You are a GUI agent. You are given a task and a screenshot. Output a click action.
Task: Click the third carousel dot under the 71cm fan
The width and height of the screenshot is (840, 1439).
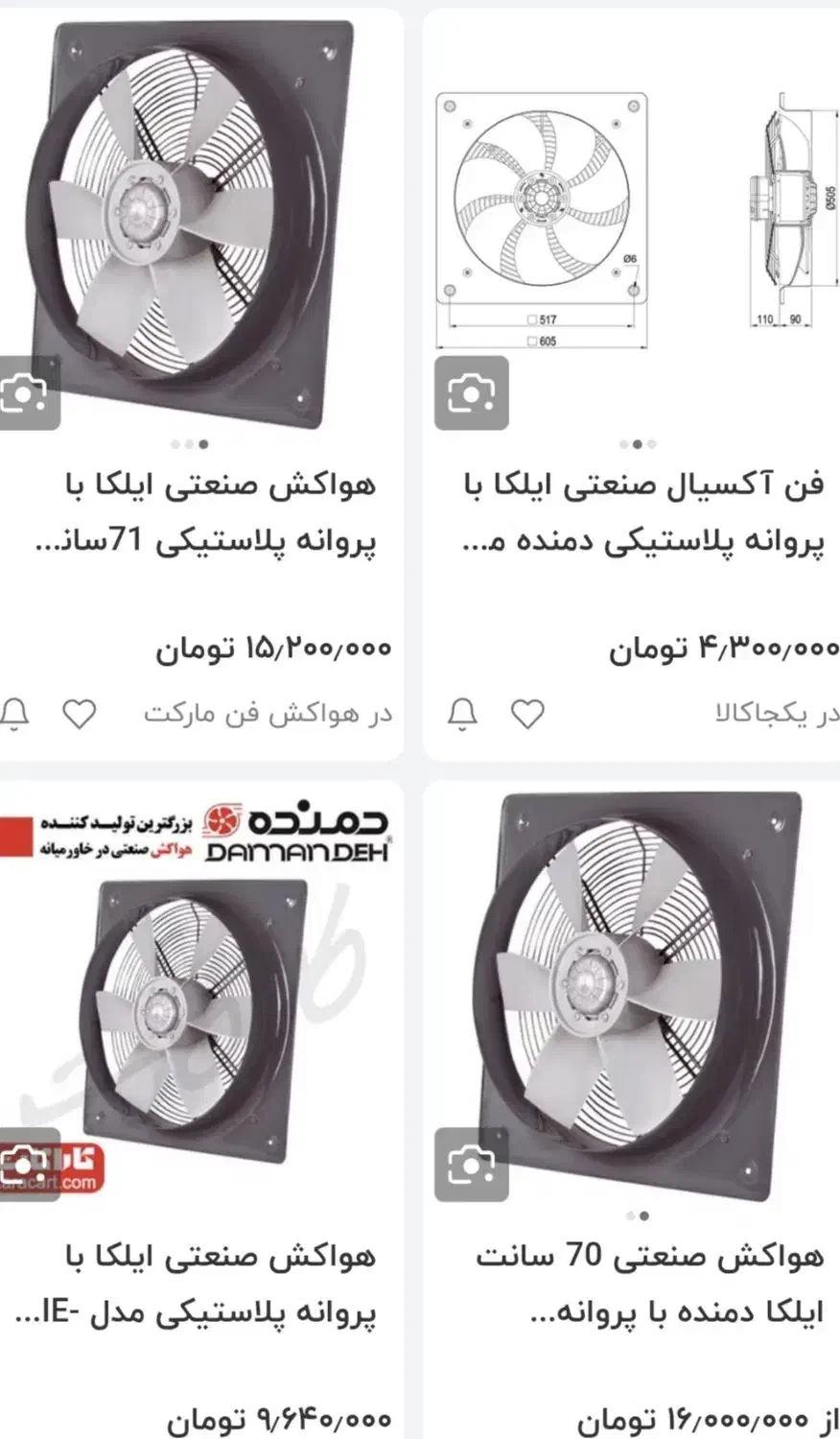[x=204, y=444]
